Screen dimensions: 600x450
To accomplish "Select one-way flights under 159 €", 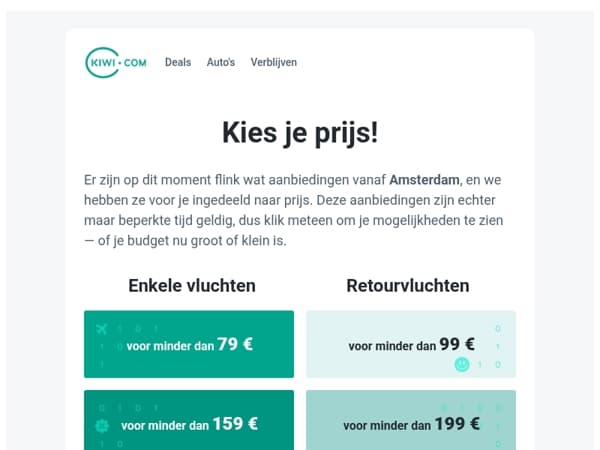I will (189, 420).
